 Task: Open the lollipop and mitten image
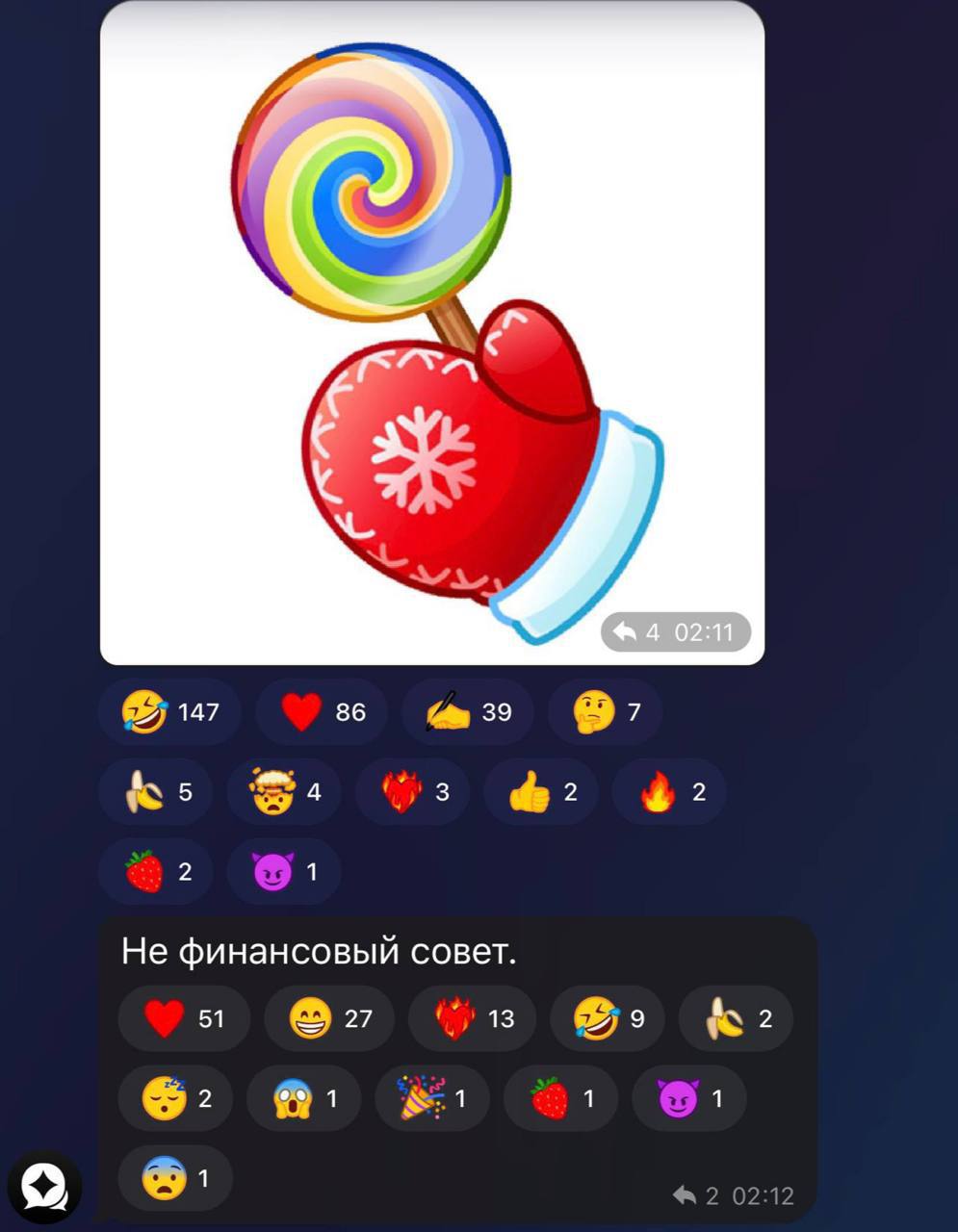click(431, 332)
